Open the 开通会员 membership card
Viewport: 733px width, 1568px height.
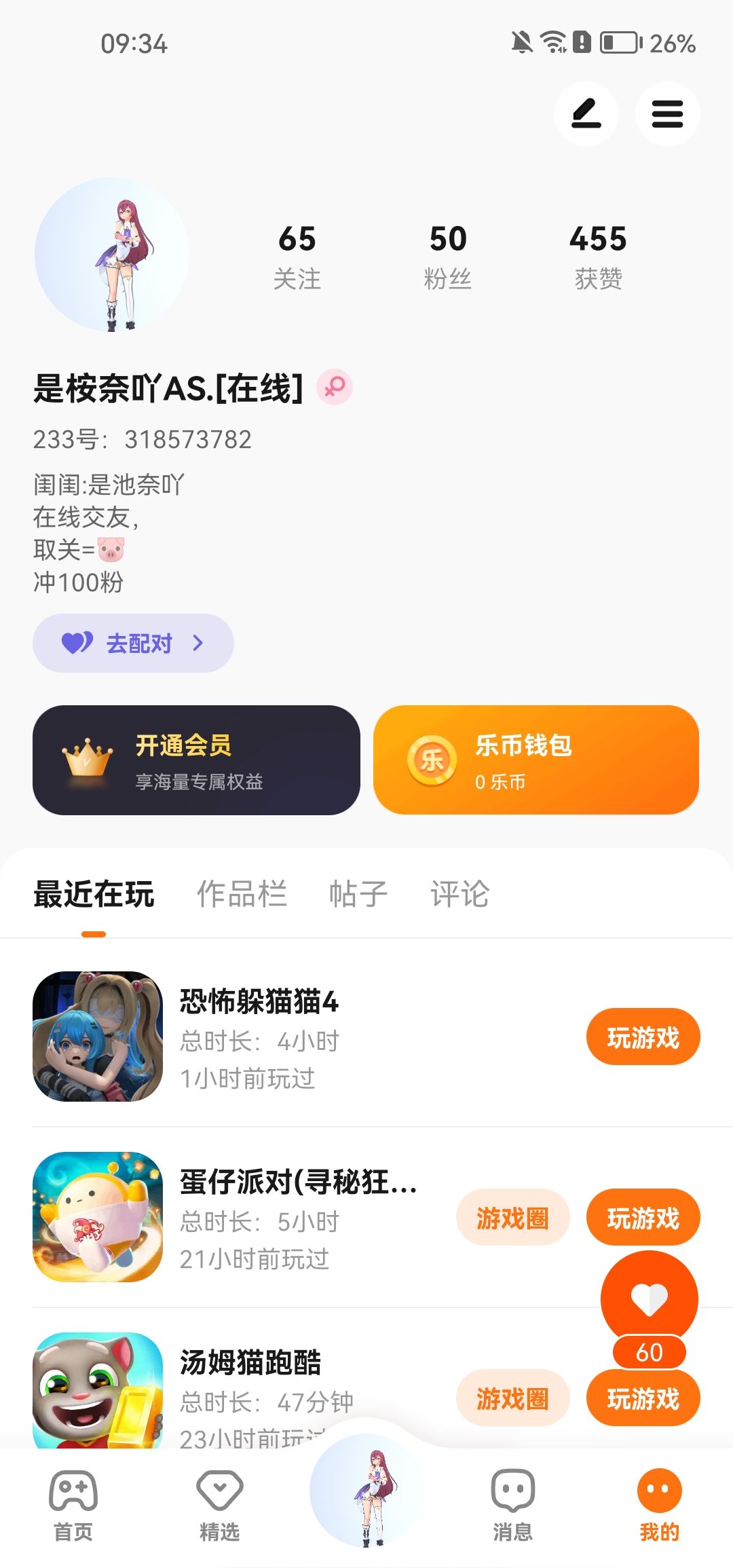[x=196, y=760]
